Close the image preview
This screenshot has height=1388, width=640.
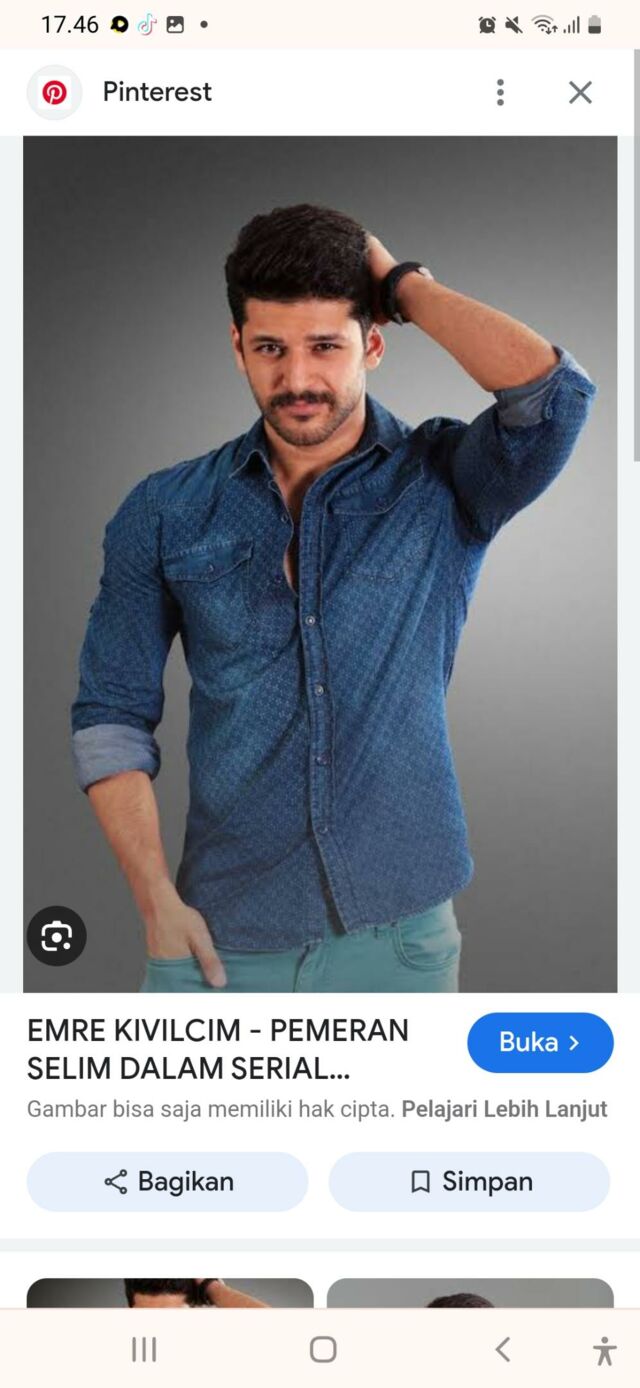580,93
